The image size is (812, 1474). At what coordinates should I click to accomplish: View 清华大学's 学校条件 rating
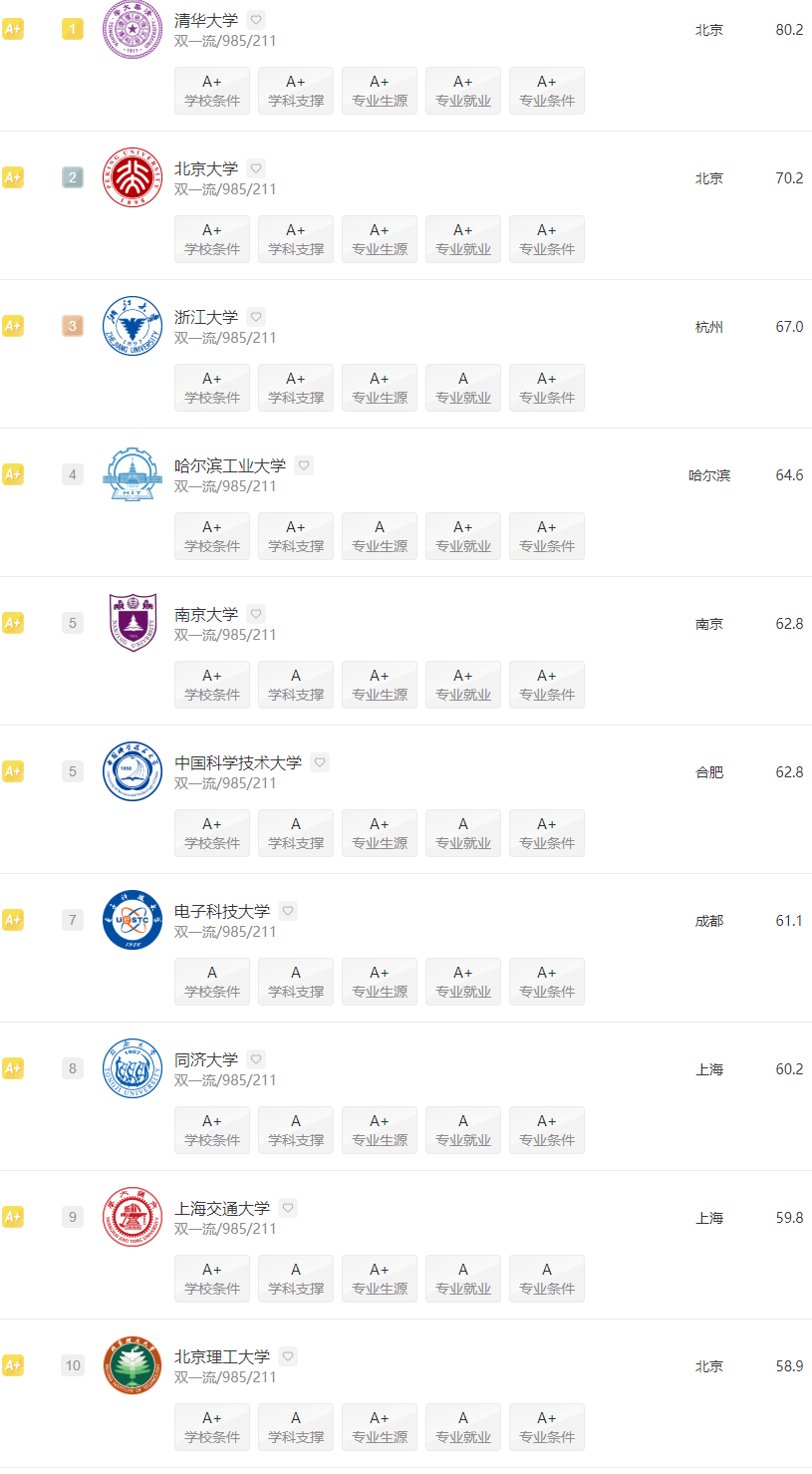pos(212,91)
